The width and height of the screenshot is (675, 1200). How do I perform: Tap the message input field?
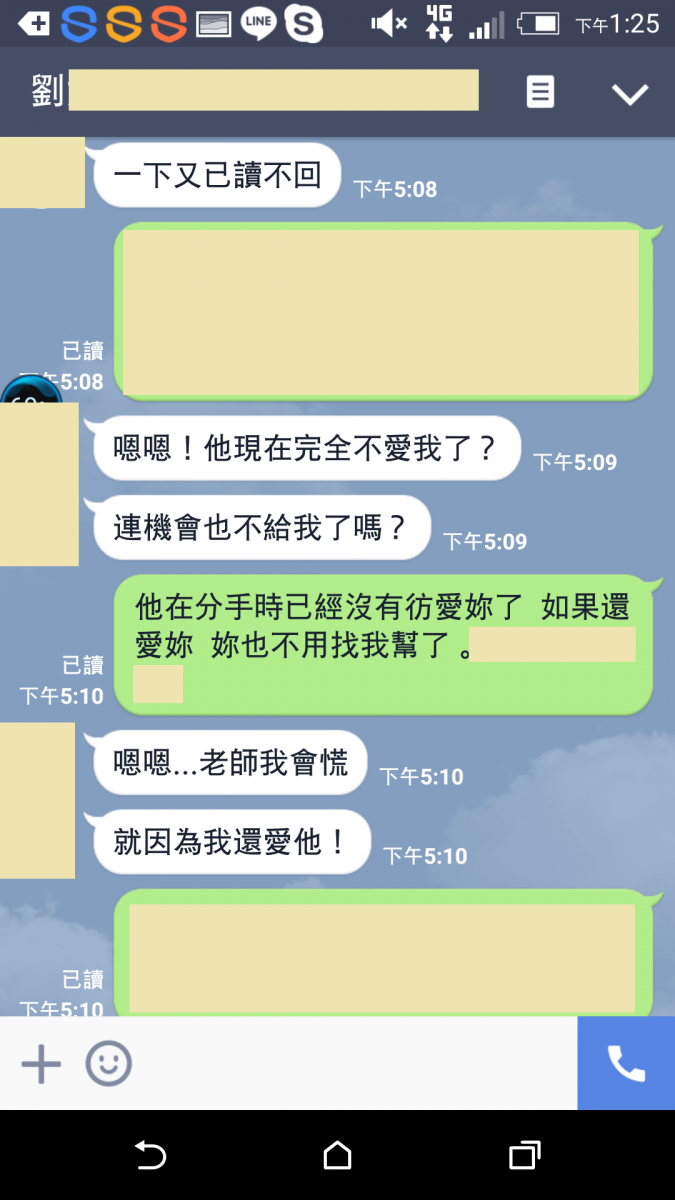350,1064
